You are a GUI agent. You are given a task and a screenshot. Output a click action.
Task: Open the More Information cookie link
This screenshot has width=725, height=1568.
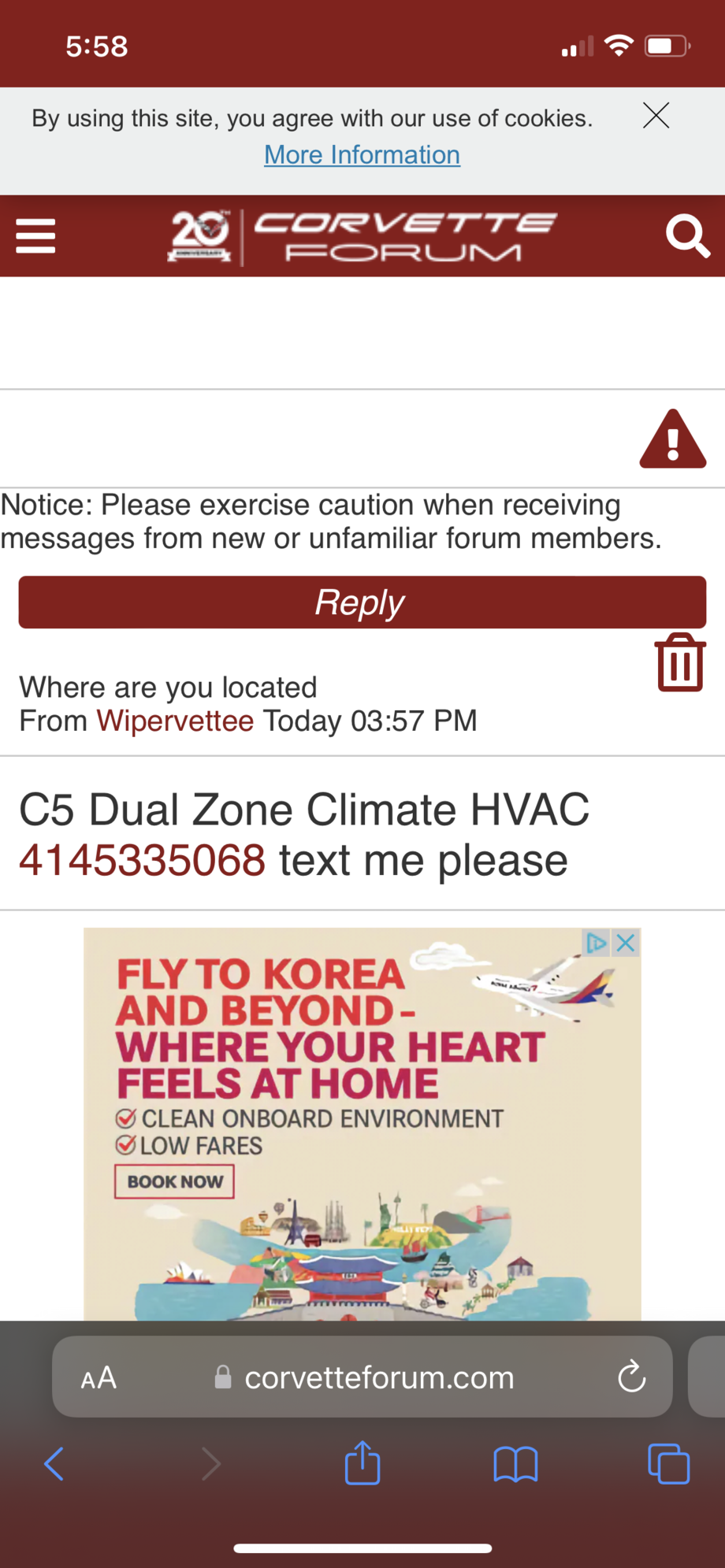(x=362, y=155)
